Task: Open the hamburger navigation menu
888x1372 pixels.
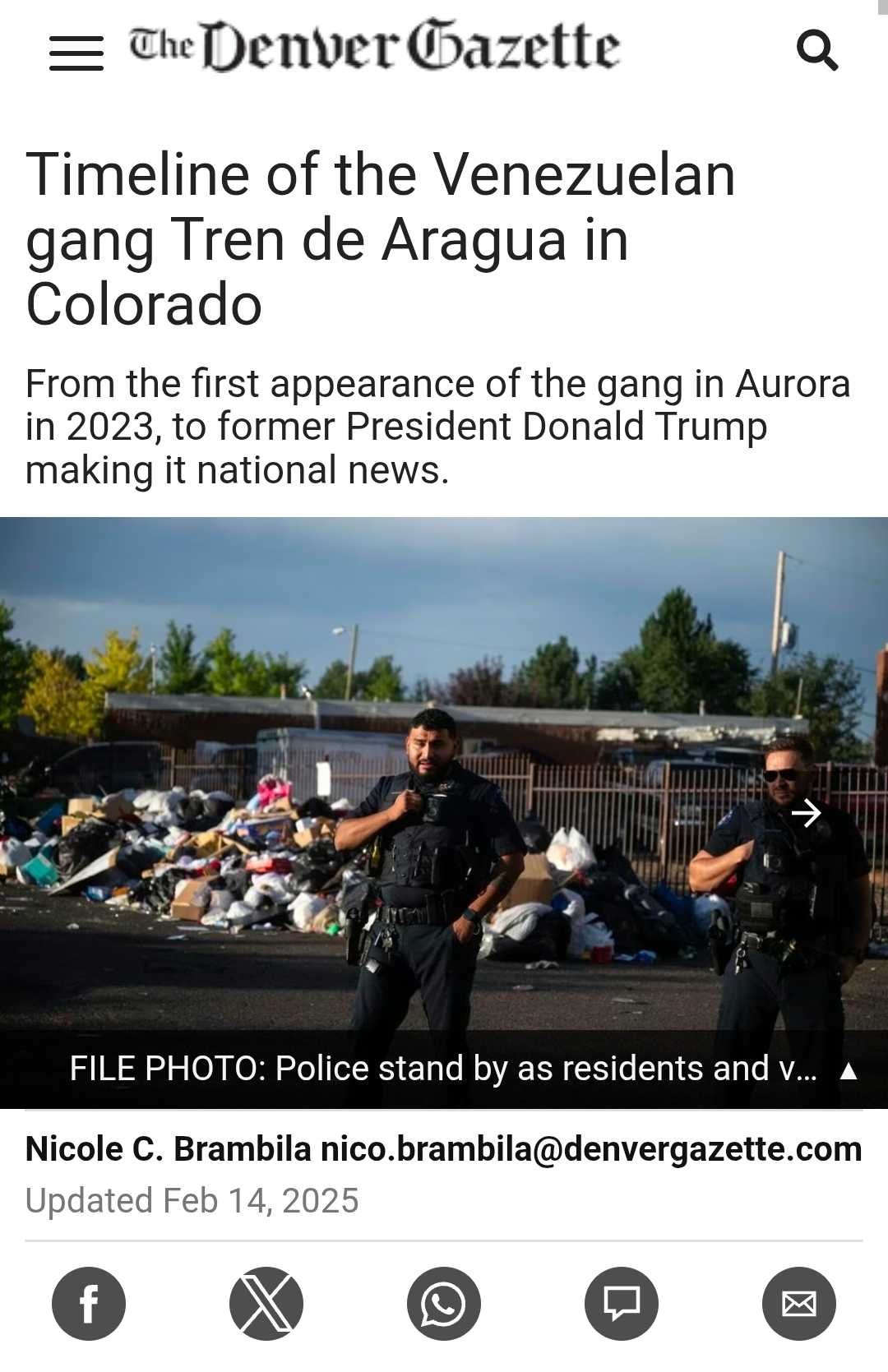Action: pos(76,52)
